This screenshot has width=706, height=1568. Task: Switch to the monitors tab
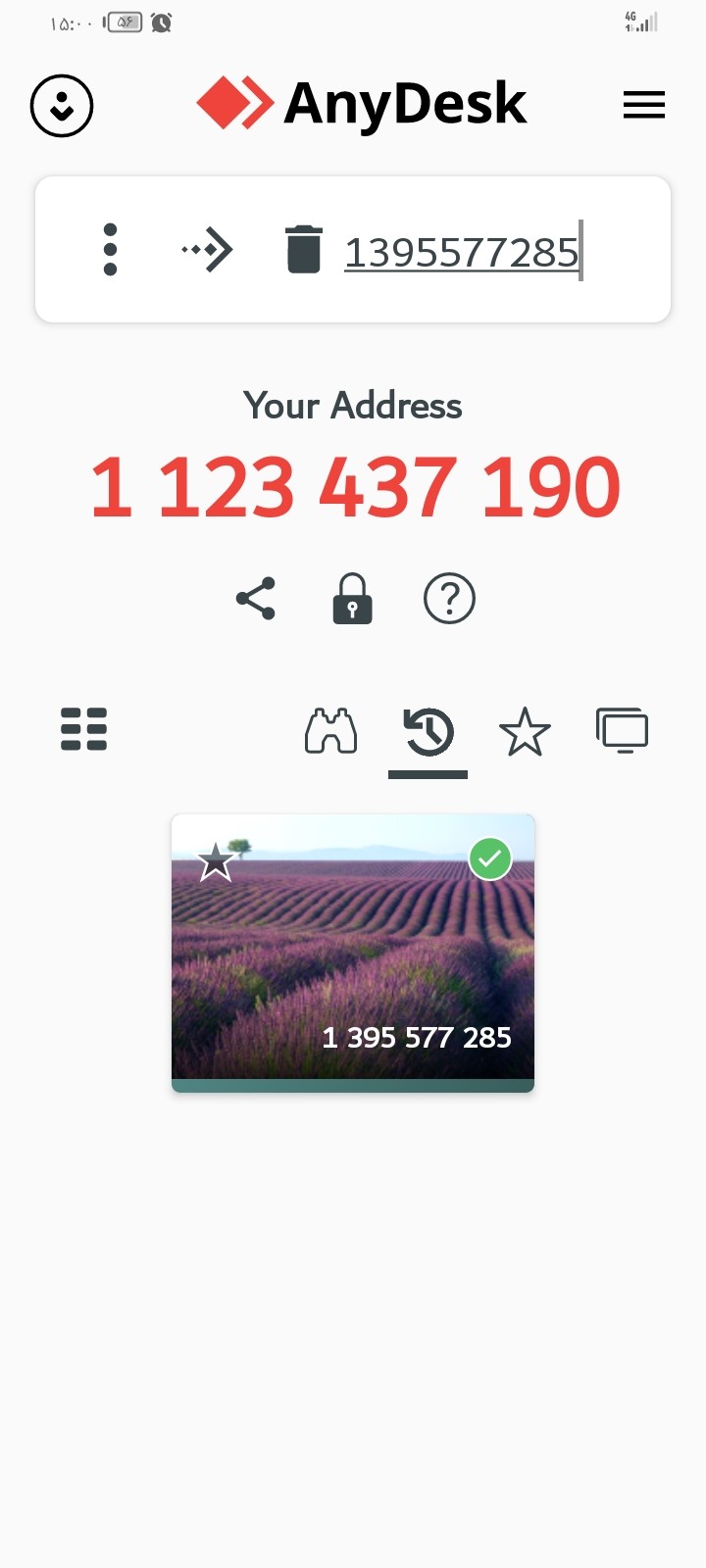(x=623, y=730)
